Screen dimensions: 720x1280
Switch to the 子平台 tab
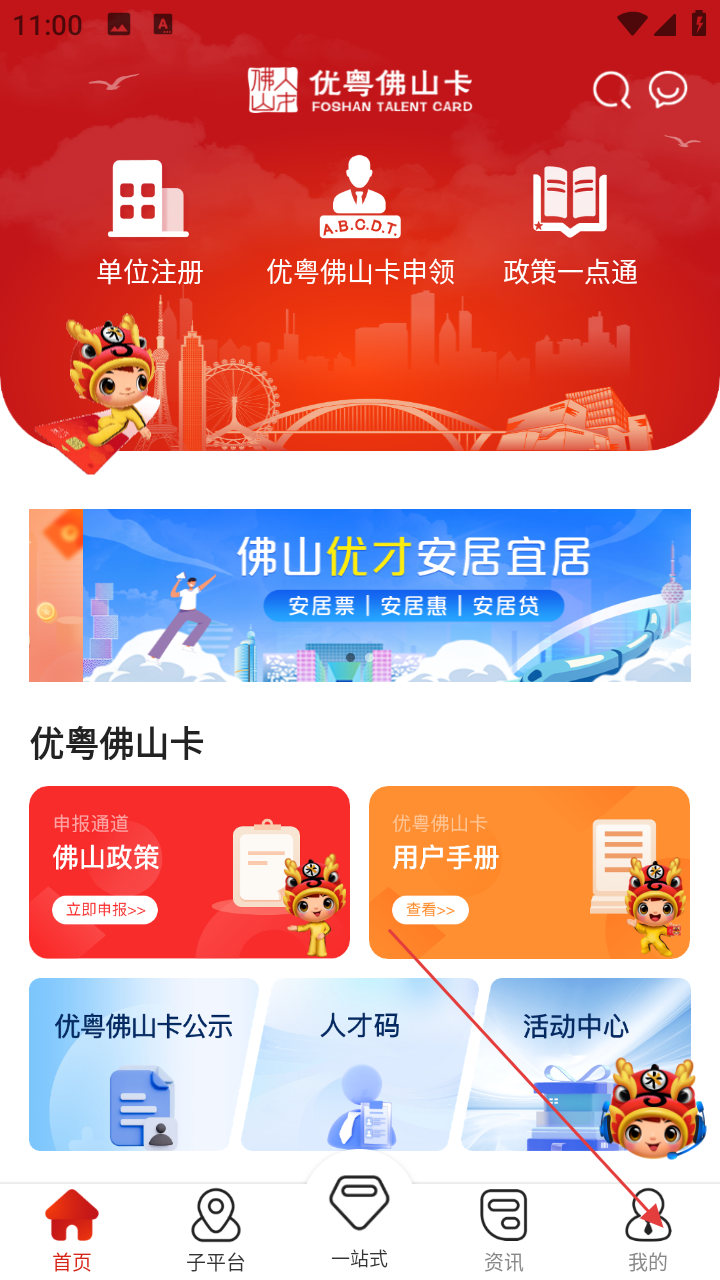pyautogui.click(x=216, y=1232)
